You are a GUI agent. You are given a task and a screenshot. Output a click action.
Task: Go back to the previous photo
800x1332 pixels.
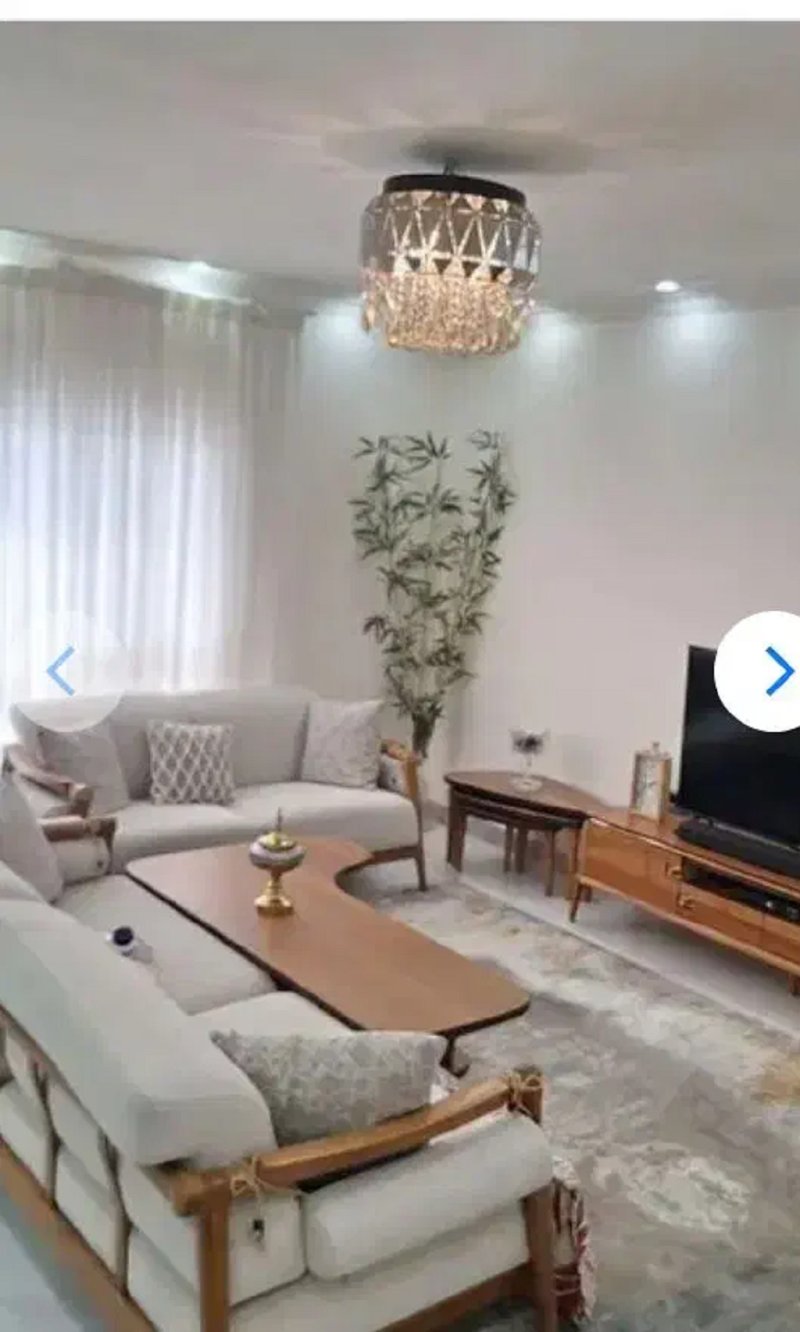coord(62,671)
